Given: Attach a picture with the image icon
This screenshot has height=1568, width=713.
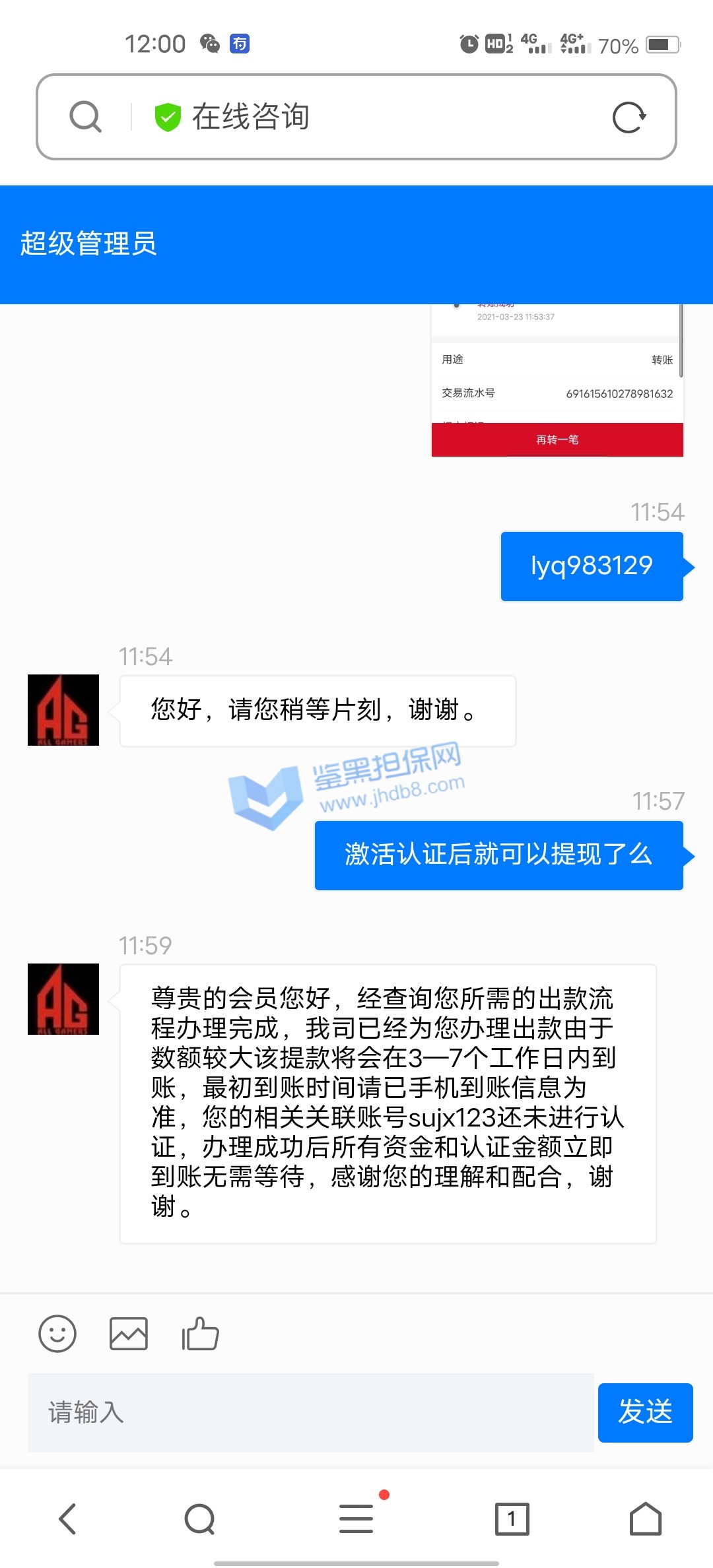Looking at the screenshot, I should coord(129,1334).
